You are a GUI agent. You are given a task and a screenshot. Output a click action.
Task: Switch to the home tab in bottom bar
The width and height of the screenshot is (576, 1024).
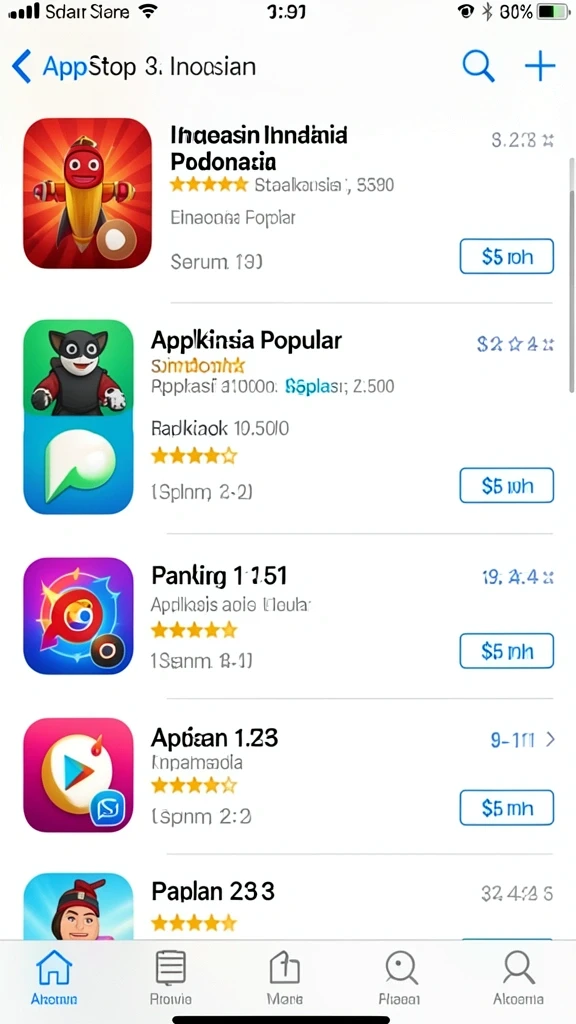tap(54, 977)
